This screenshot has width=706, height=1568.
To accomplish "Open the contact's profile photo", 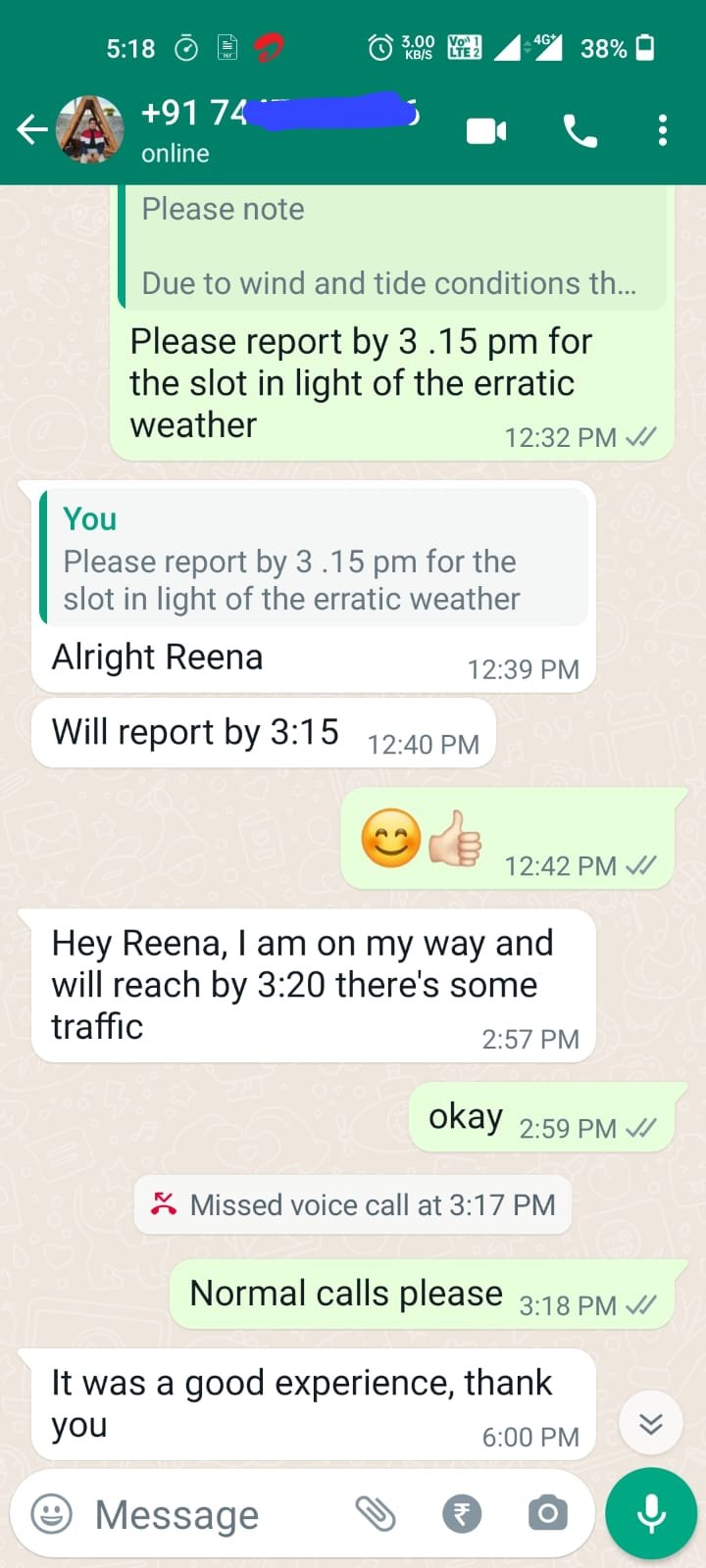I will (x=90, y=129).
